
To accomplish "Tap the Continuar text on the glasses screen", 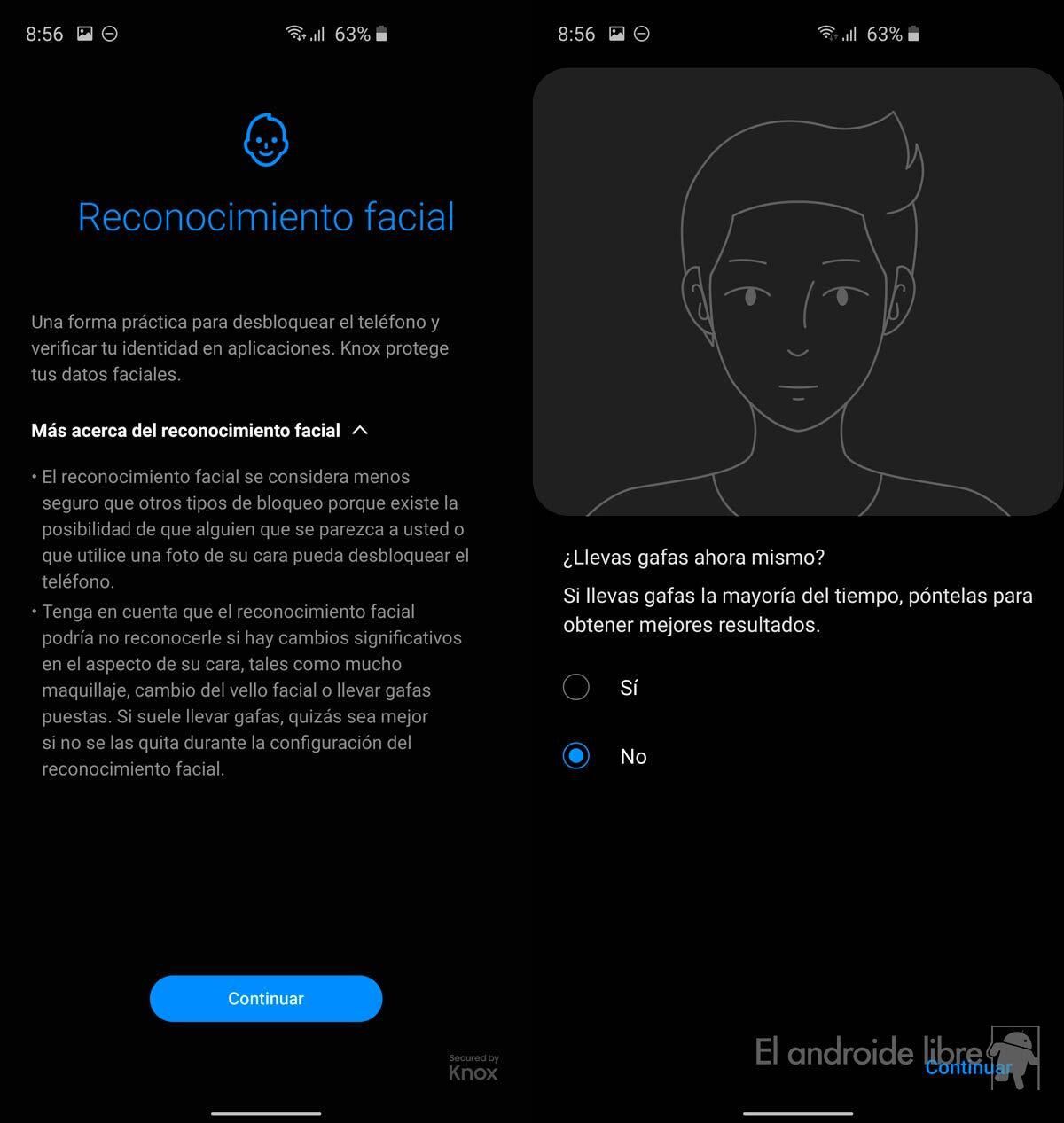I will coord(966,1067).
